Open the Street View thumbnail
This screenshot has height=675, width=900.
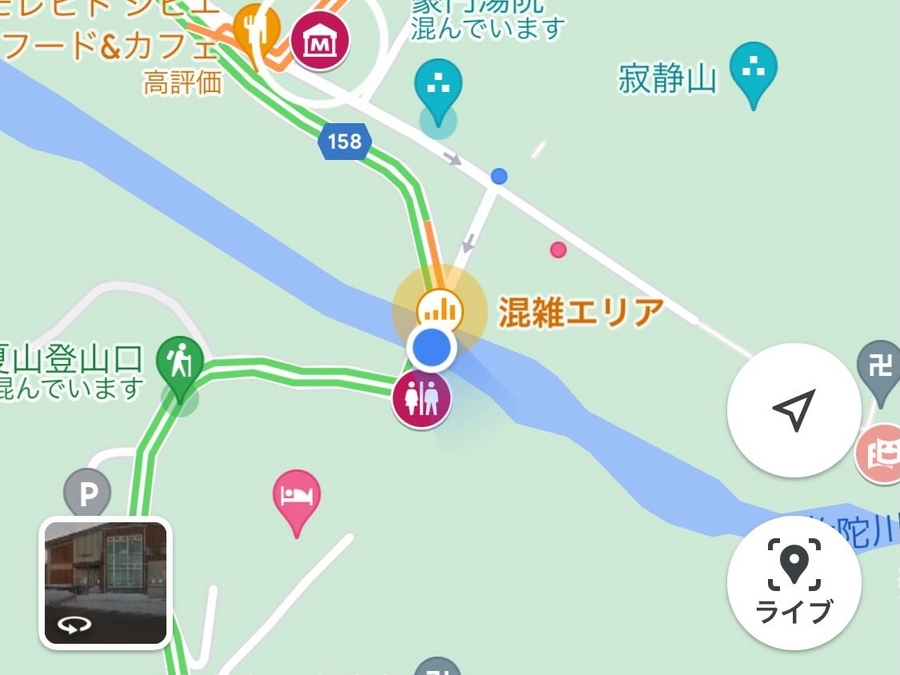pos(105,583)
